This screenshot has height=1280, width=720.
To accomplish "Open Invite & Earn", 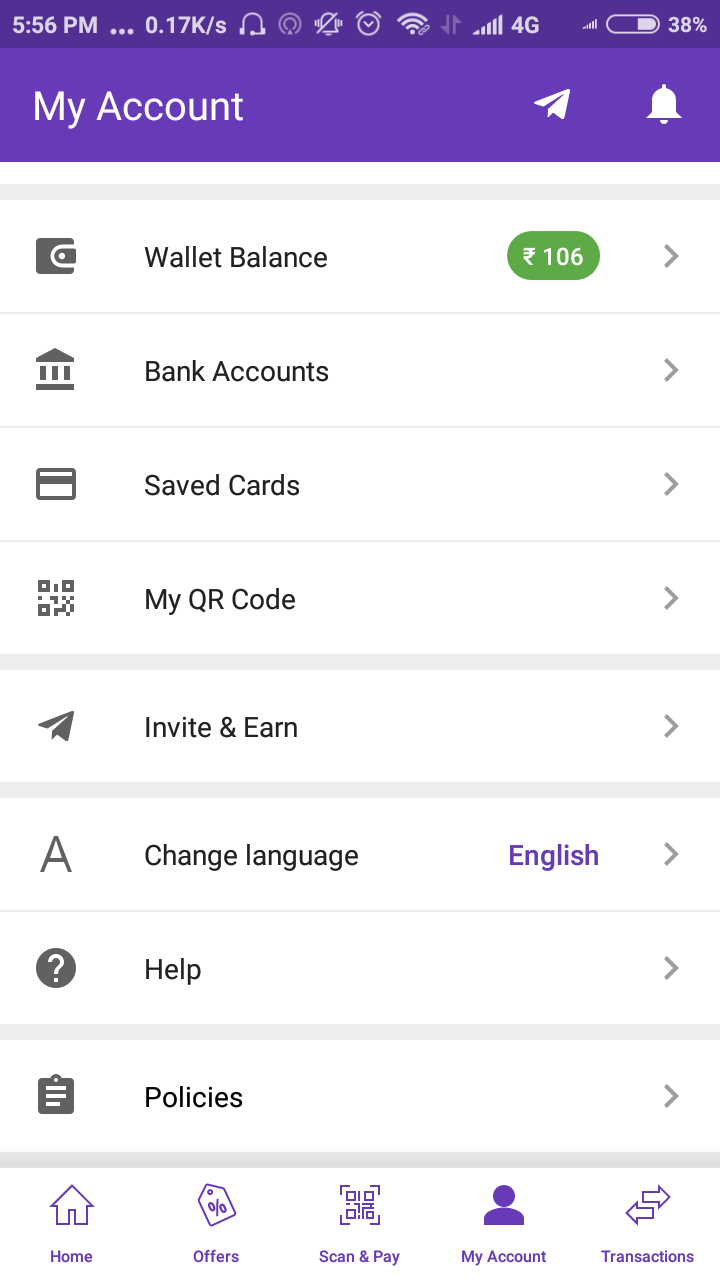I will point(360,727).
